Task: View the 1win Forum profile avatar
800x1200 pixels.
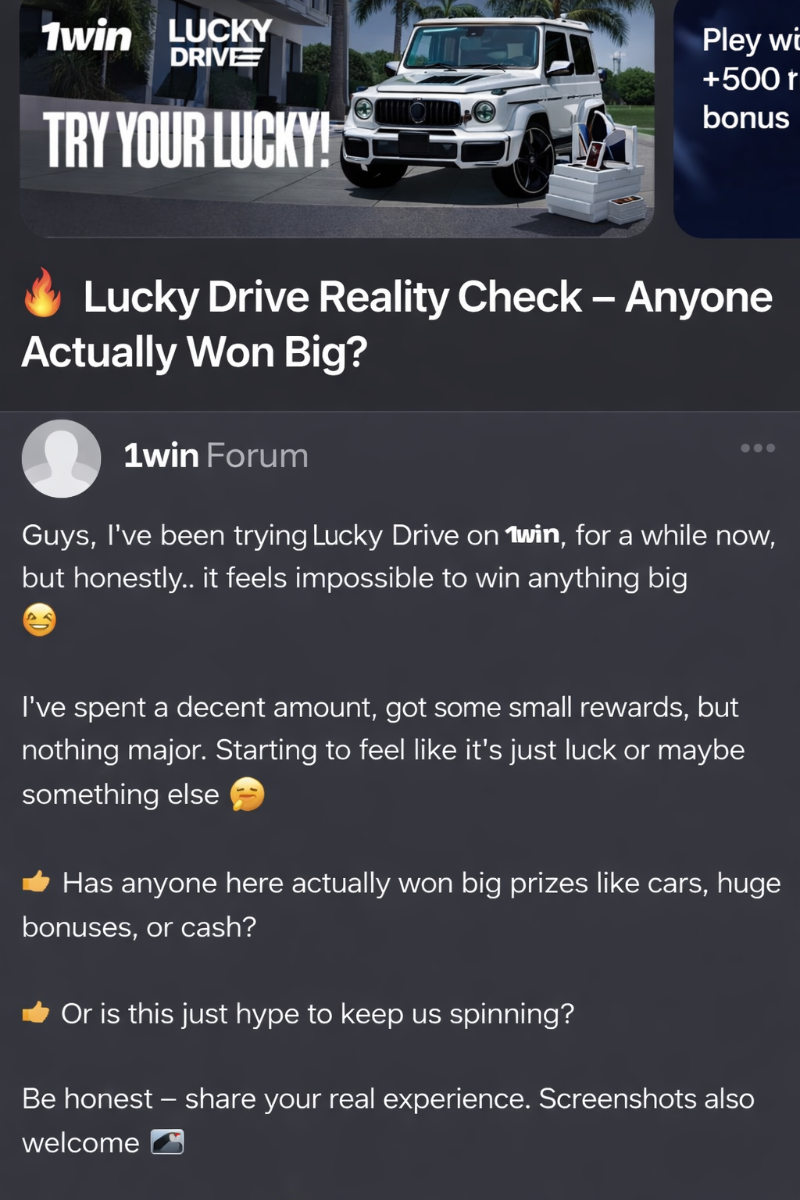Action: (61, 458)
